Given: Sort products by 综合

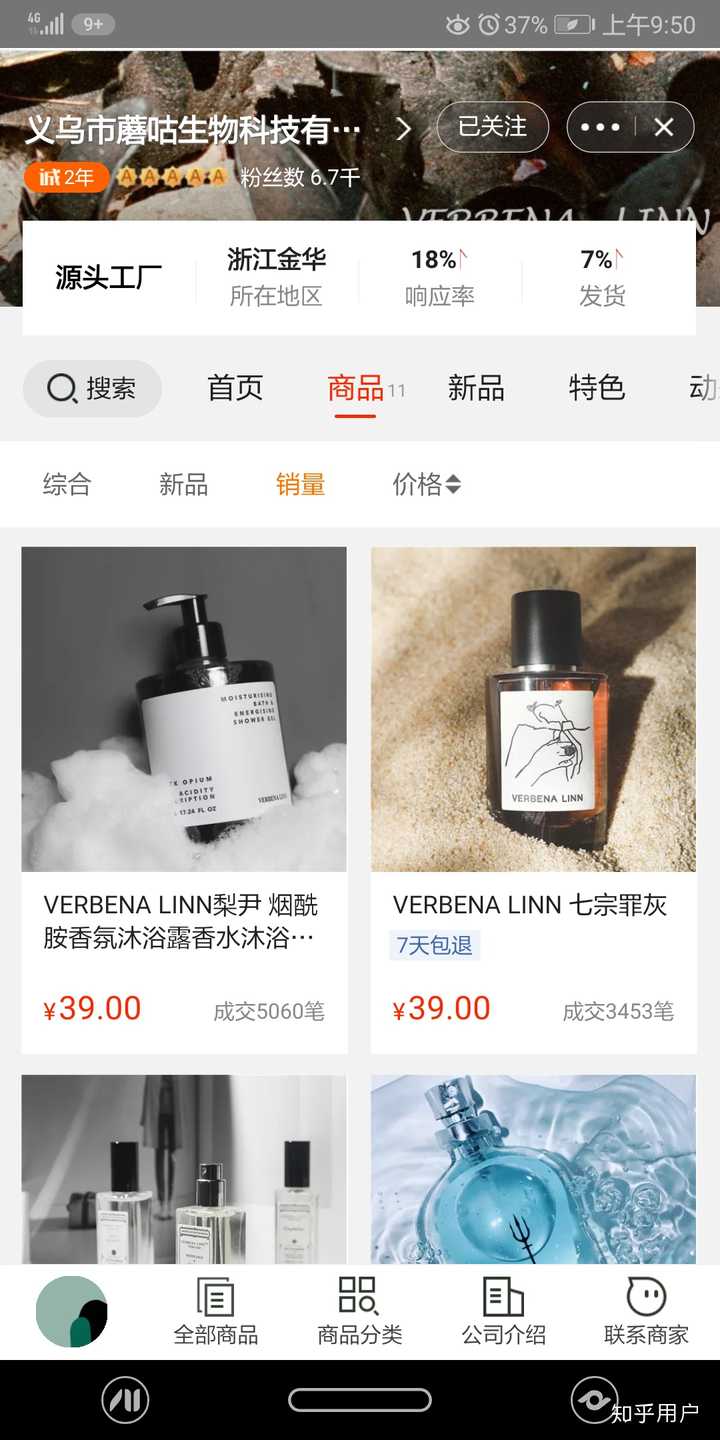Looking at the screenshot, I should pos(67,485).
